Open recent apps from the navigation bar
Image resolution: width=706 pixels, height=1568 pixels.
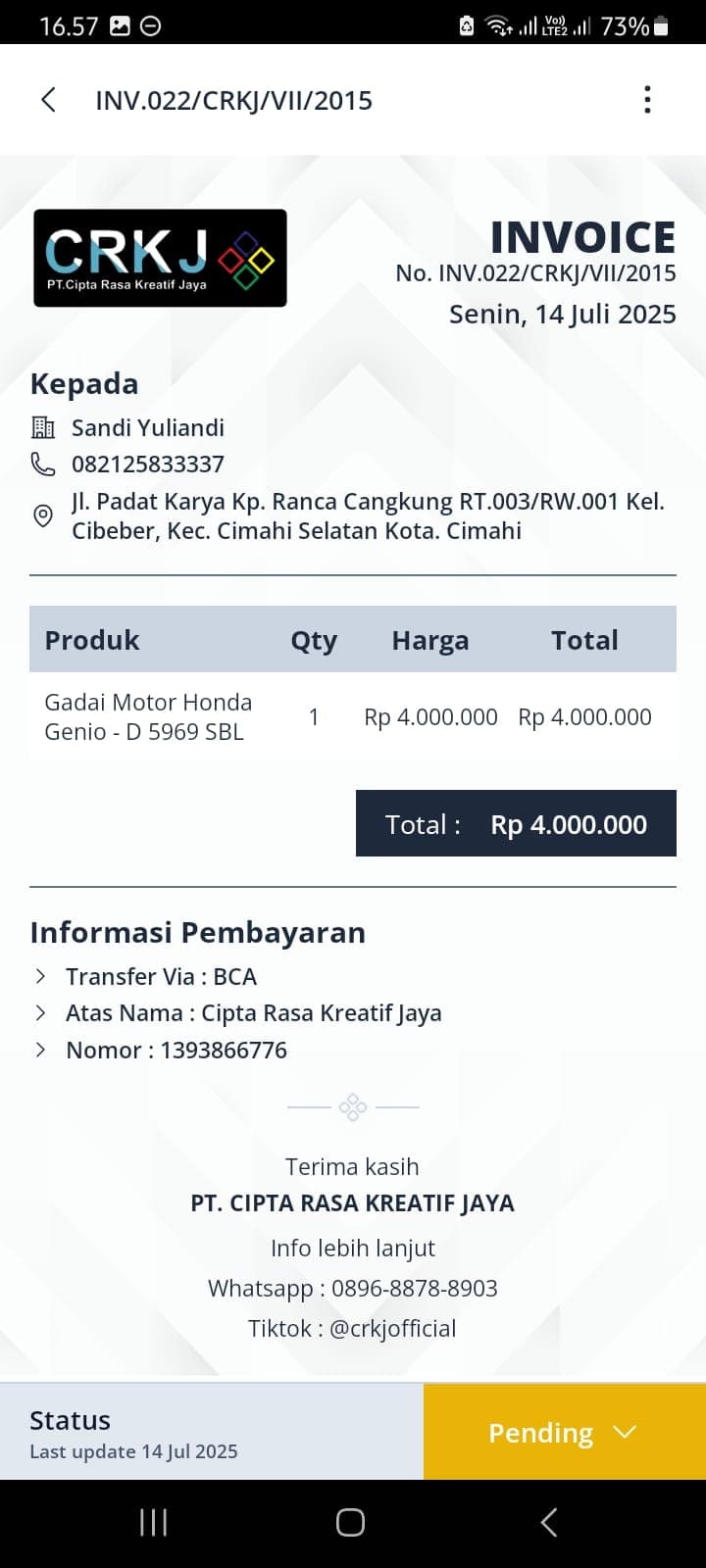click(x=153, y=1522)
